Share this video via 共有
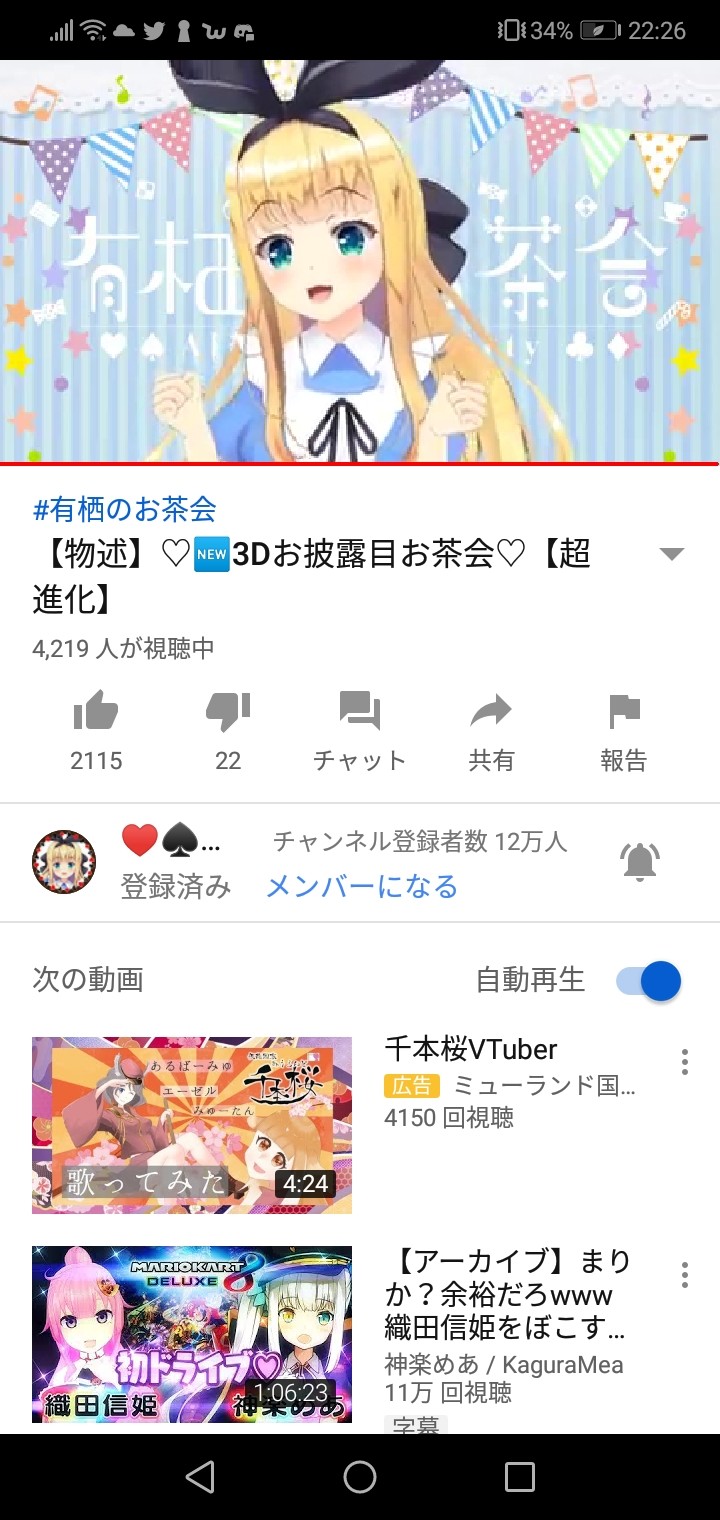 [x=491, y=730]
